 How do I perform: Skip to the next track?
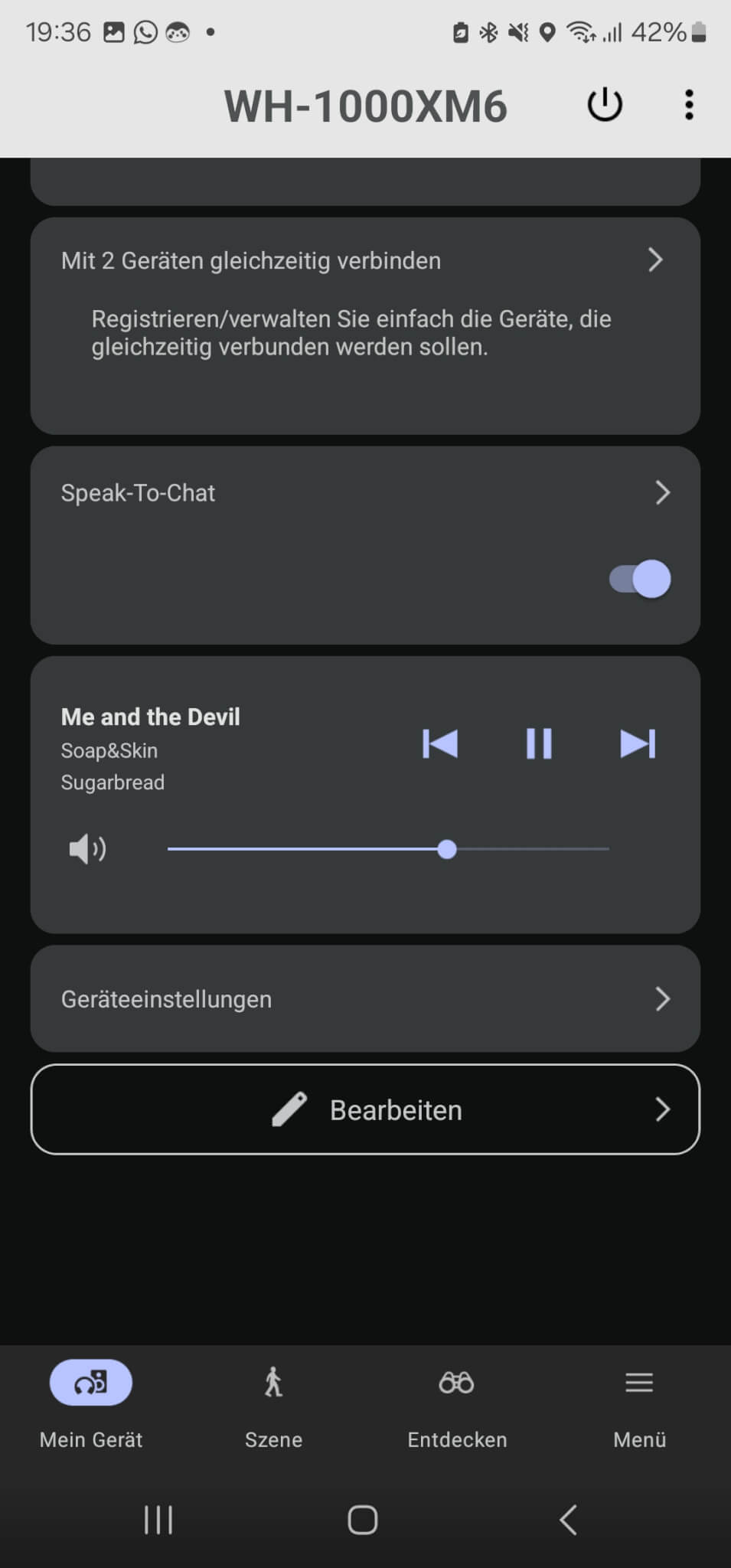[638, 743]
